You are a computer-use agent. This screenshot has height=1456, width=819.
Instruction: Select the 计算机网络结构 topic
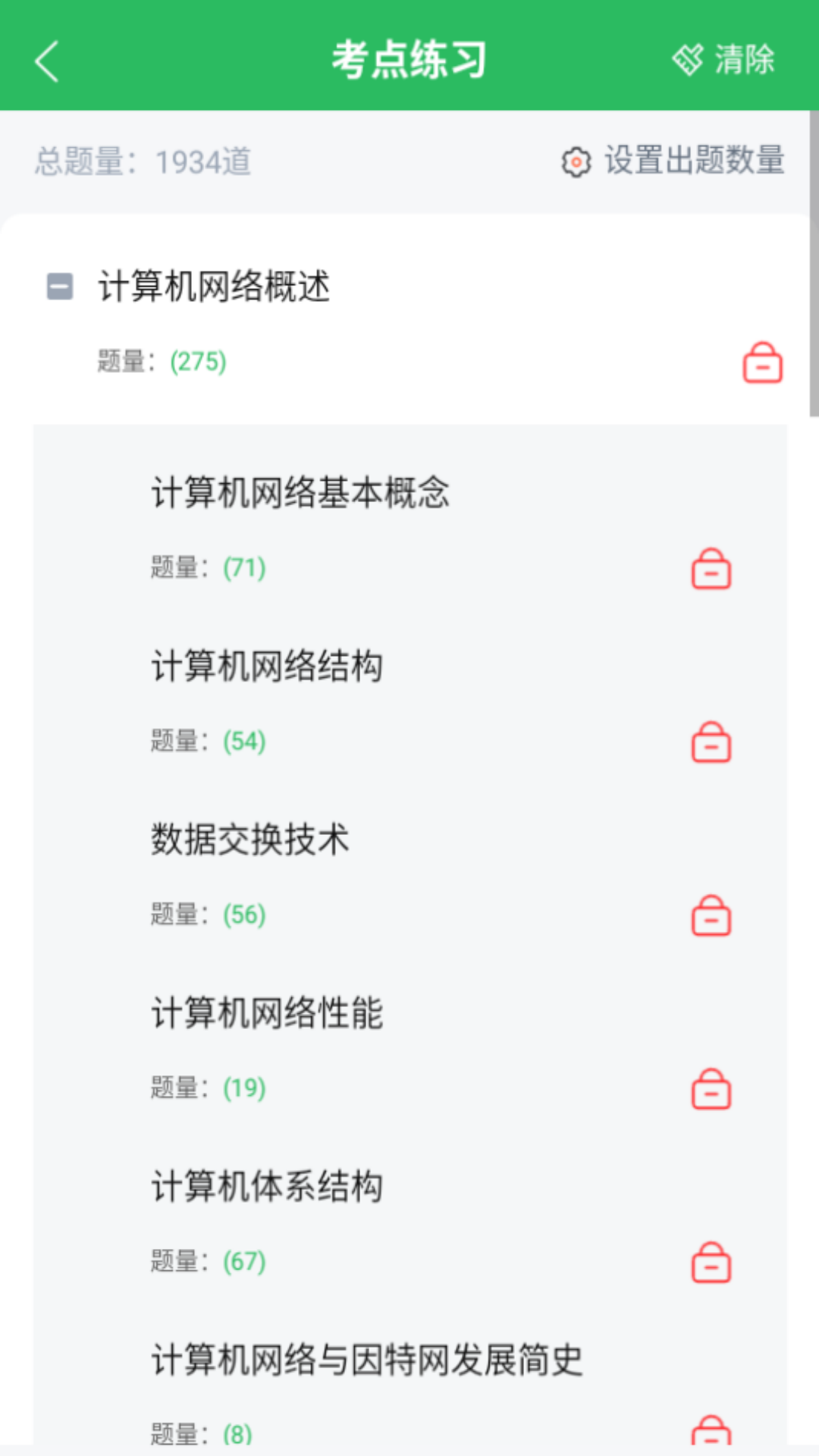pos(267,666)
